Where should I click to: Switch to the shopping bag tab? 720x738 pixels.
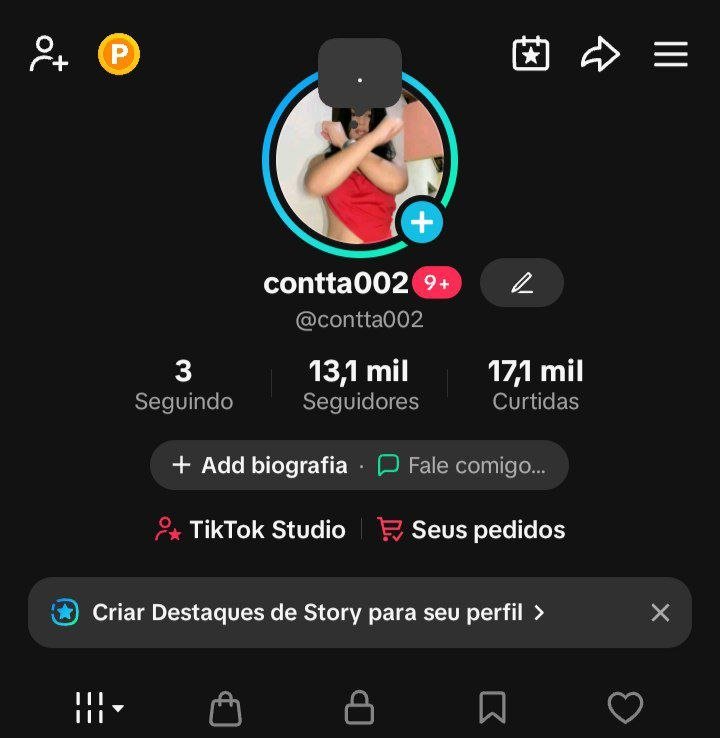click(225, 708)
